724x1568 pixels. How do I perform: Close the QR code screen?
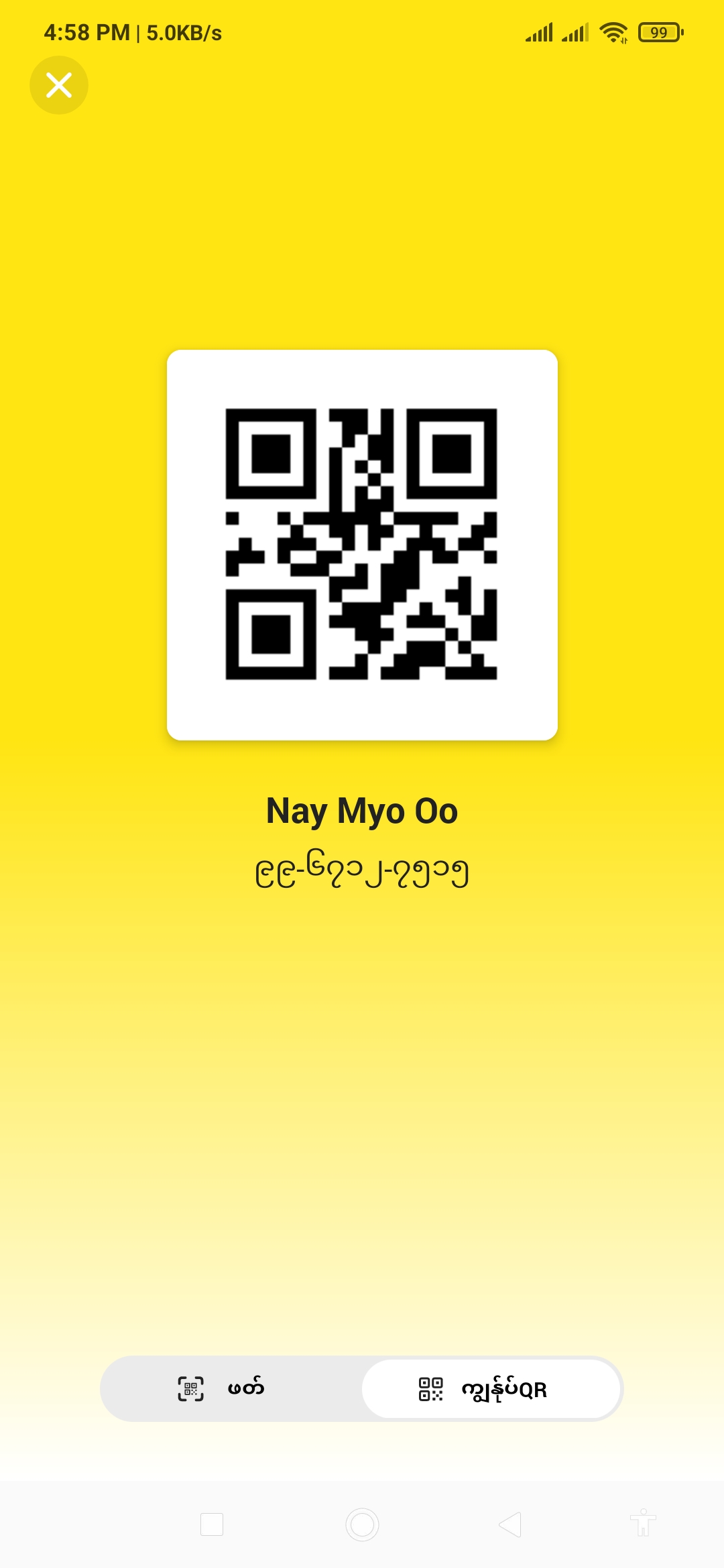pyautogui.click(x=59, y=85)
